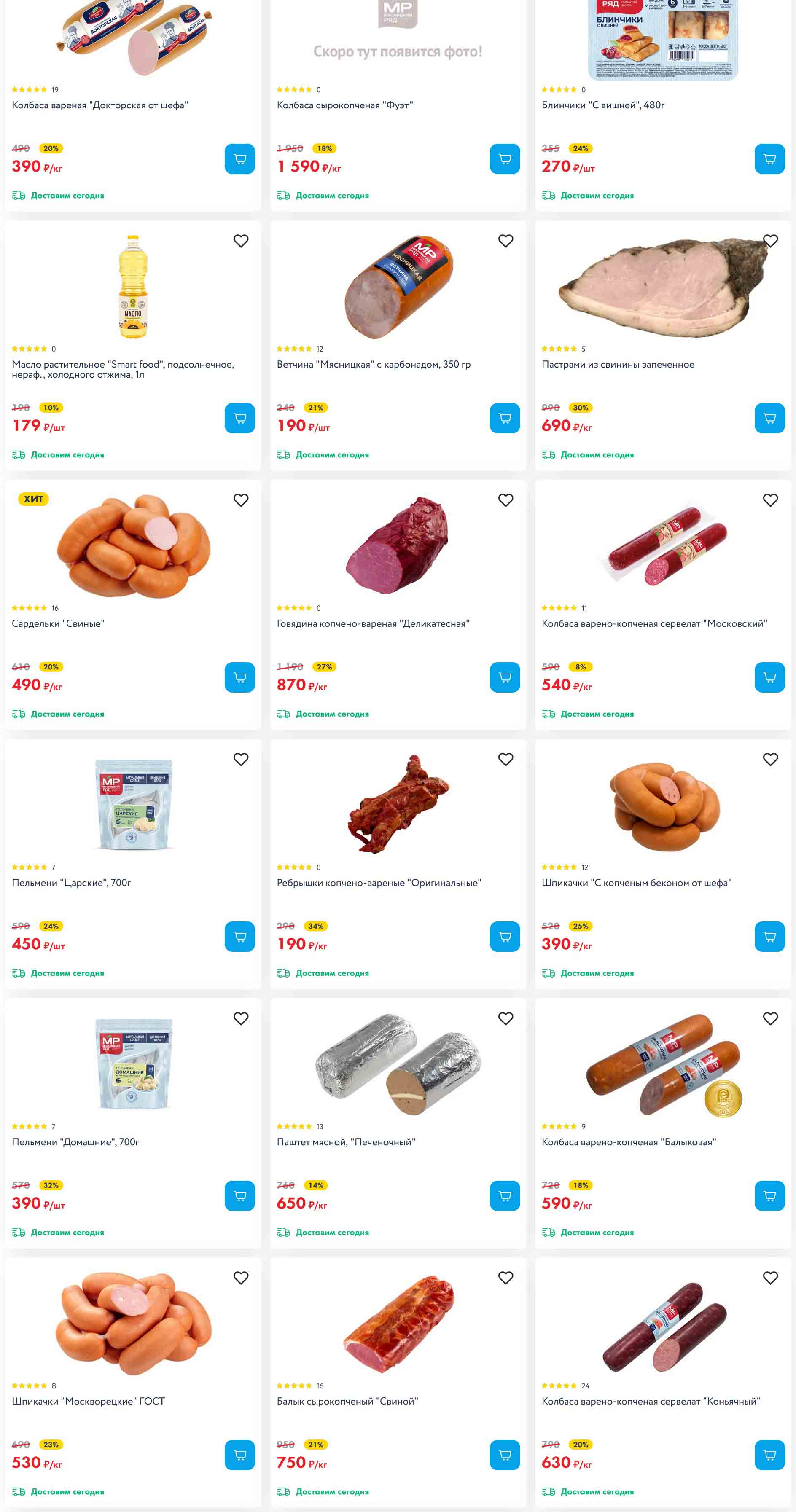
Task: Add Колбаса сырокопченая "Фуэт" to cart
Action: click(x=504, y=158)
